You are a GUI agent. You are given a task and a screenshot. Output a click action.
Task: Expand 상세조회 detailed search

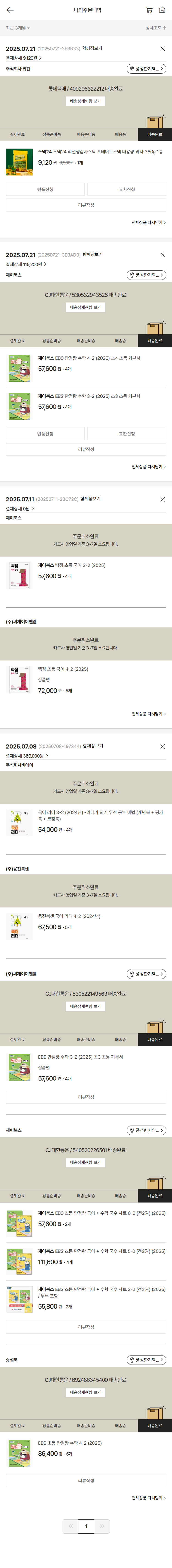[155, 28]
